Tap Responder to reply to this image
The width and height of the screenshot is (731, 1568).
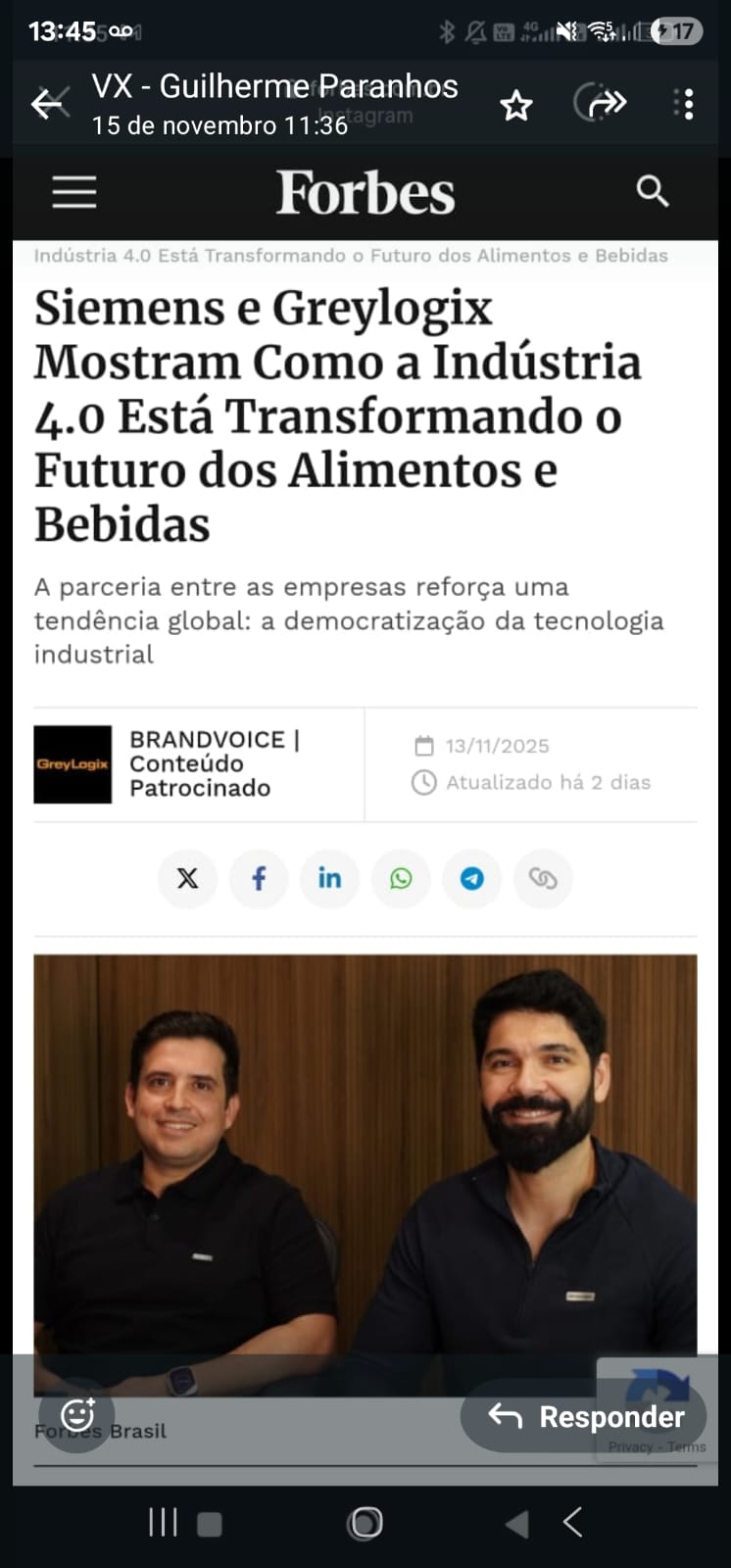[x=586, y=1416]
